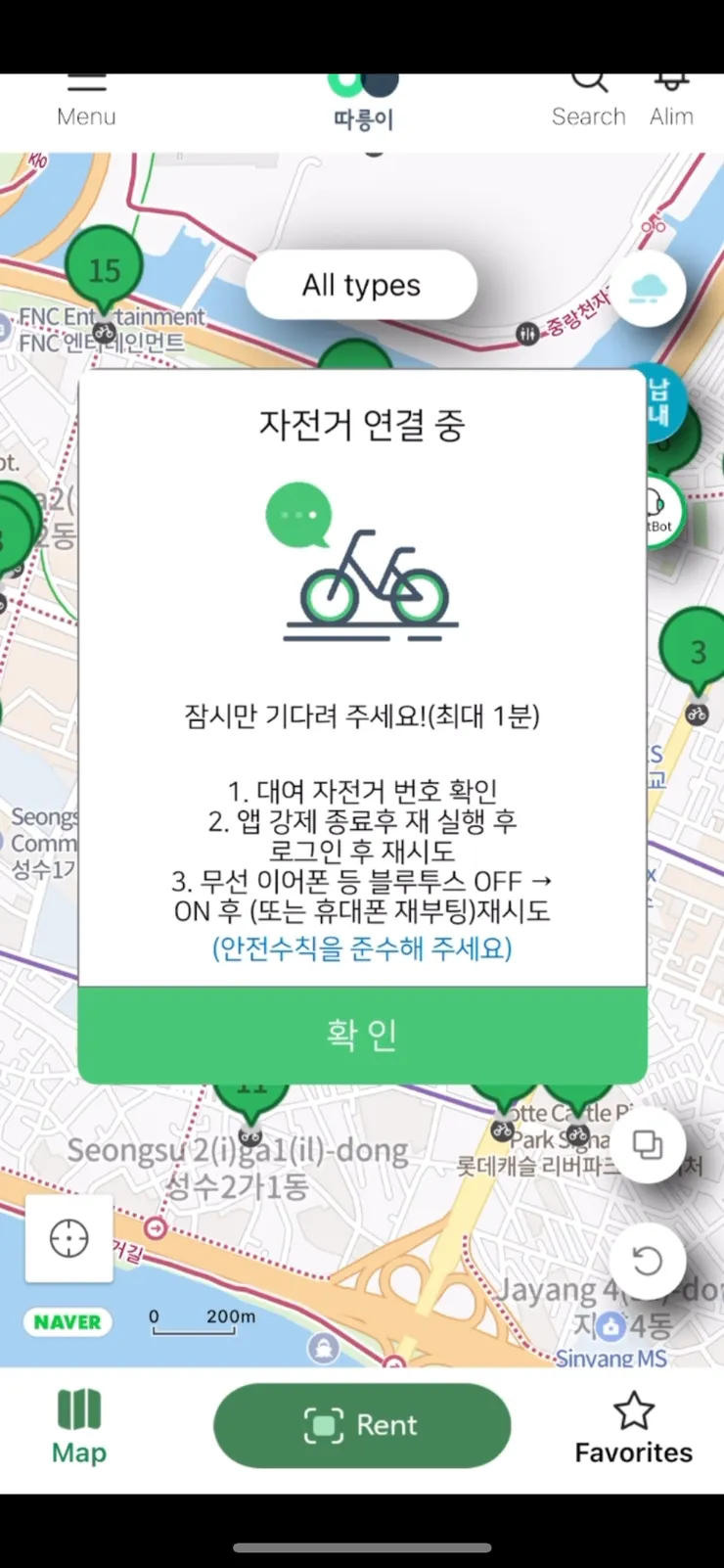Screen dimensions: 724x1568
Task: Select the station marker showing 3 bikes
Action: click(697, 653)
